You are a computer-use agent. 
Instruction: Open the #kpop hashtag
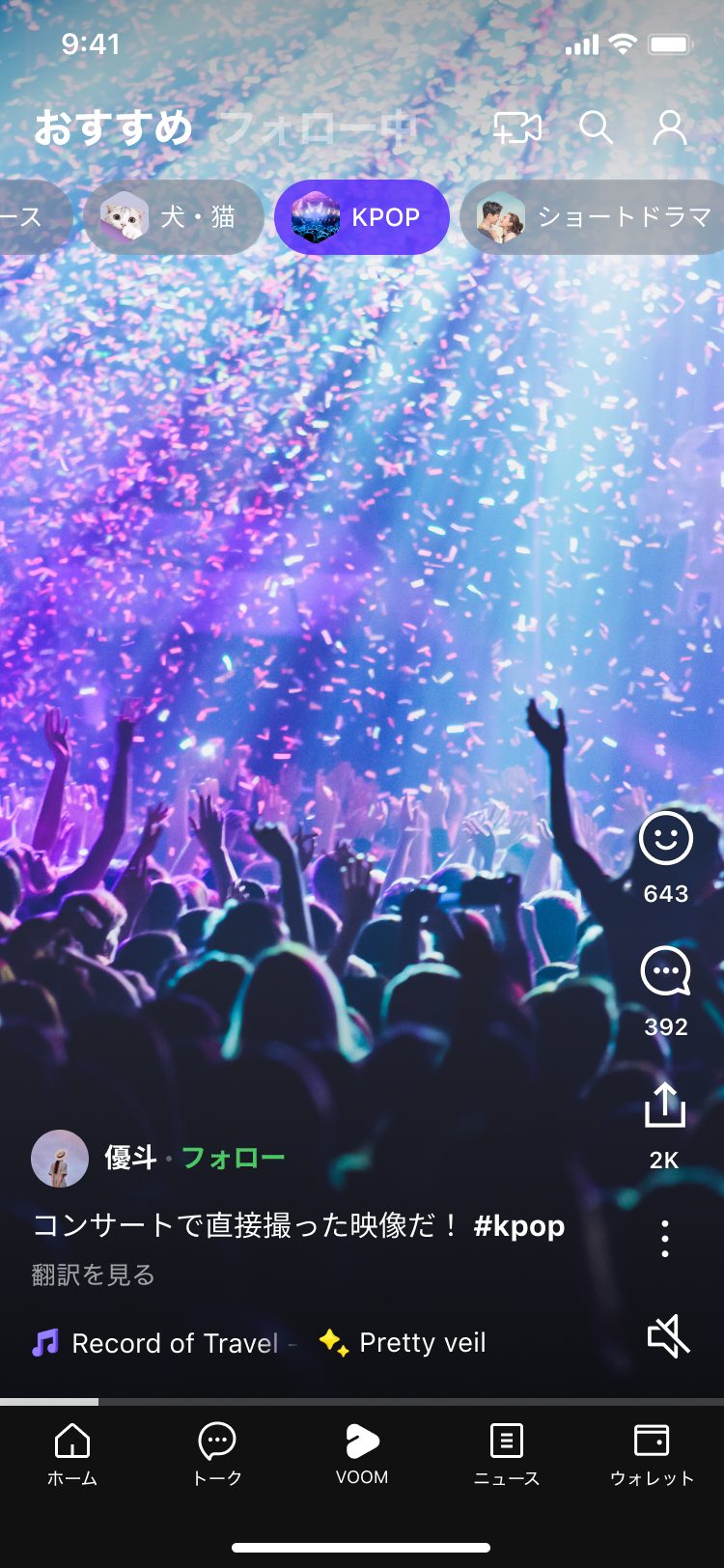click(519, 1225)
